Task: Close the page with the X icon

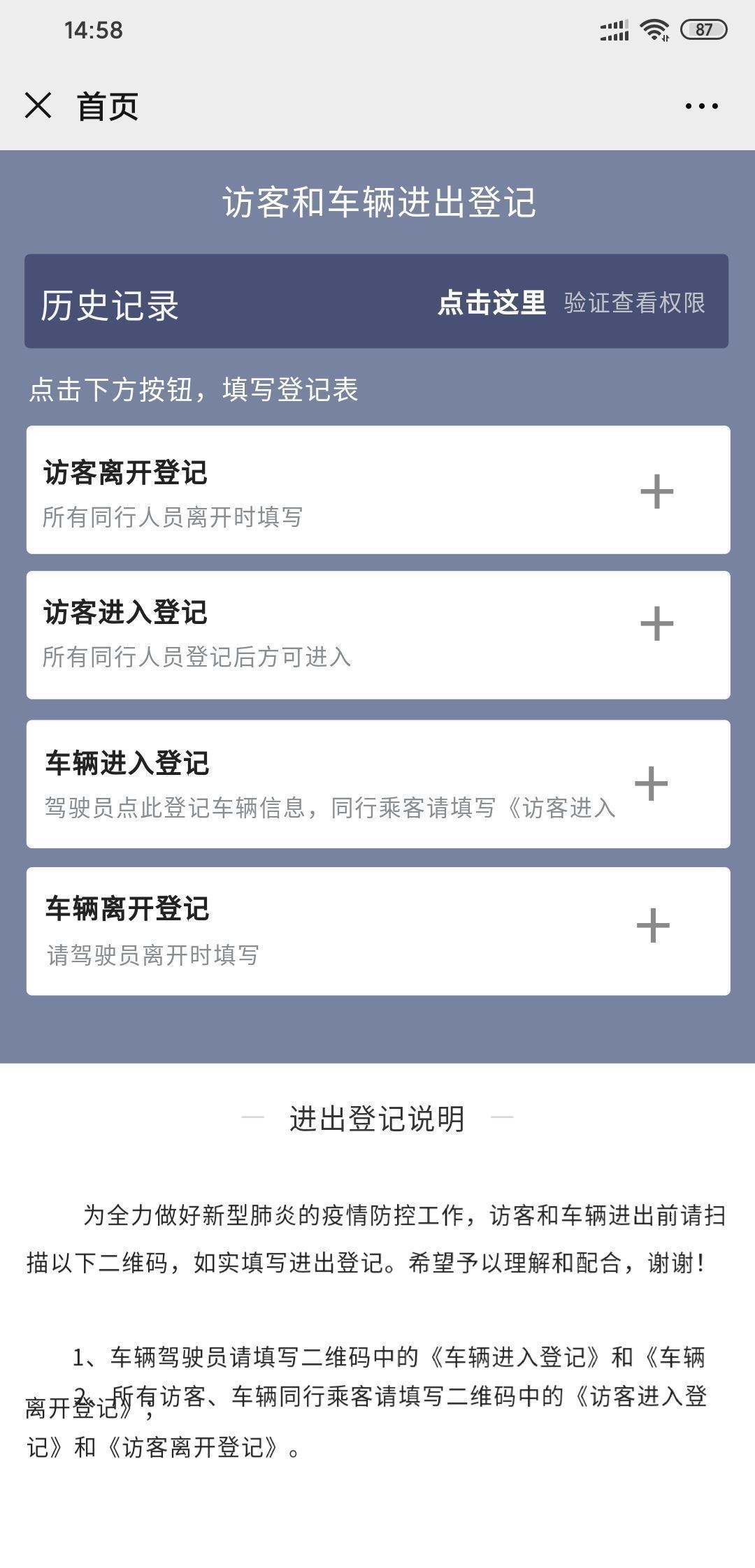Action: (38, 106)
